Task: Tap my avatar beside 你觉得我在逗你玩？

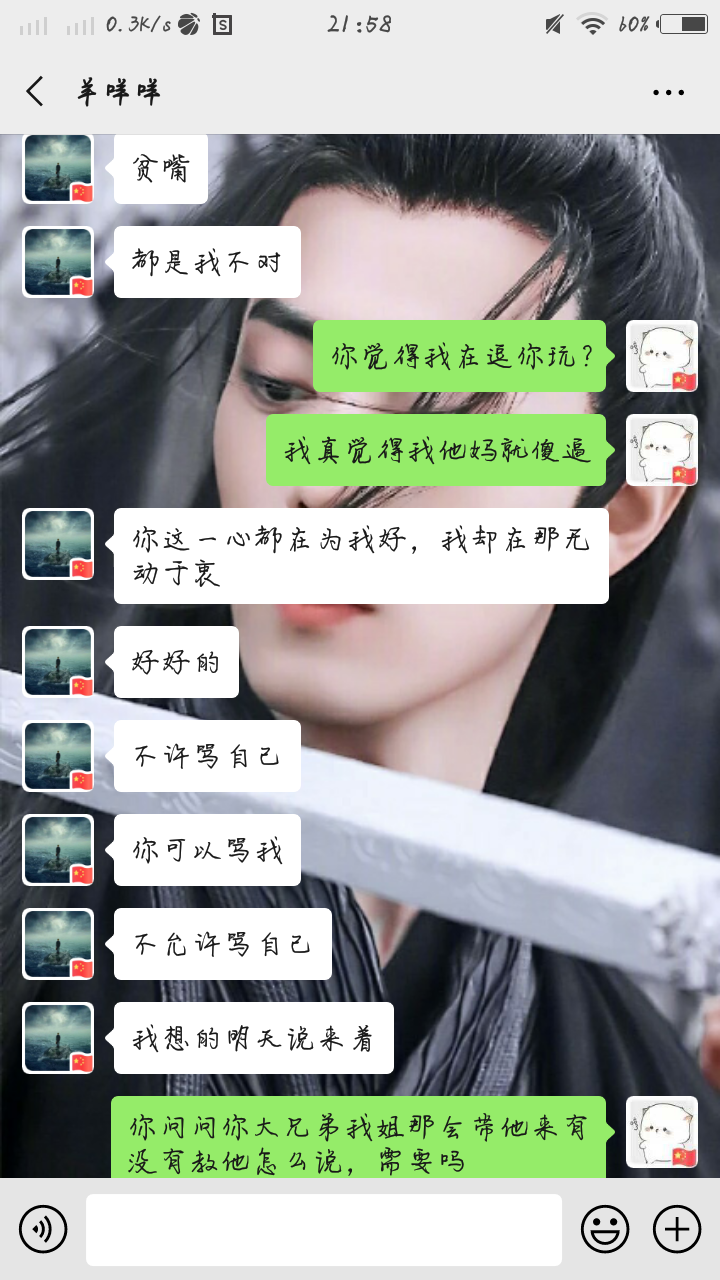Action: [661, 356]
